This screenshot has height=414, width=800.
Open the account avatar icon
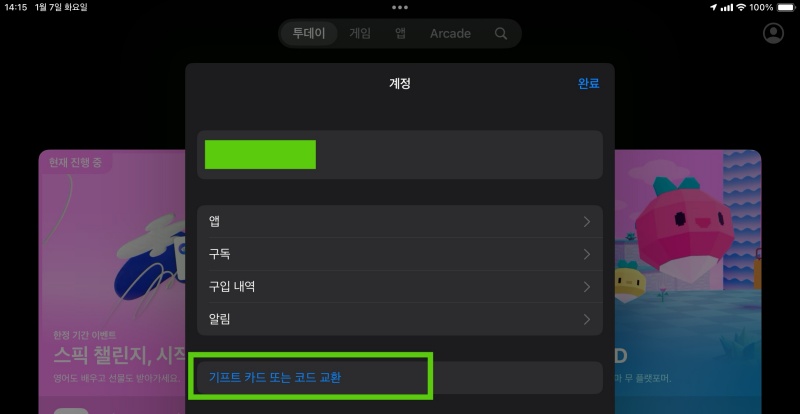[773, 33]
